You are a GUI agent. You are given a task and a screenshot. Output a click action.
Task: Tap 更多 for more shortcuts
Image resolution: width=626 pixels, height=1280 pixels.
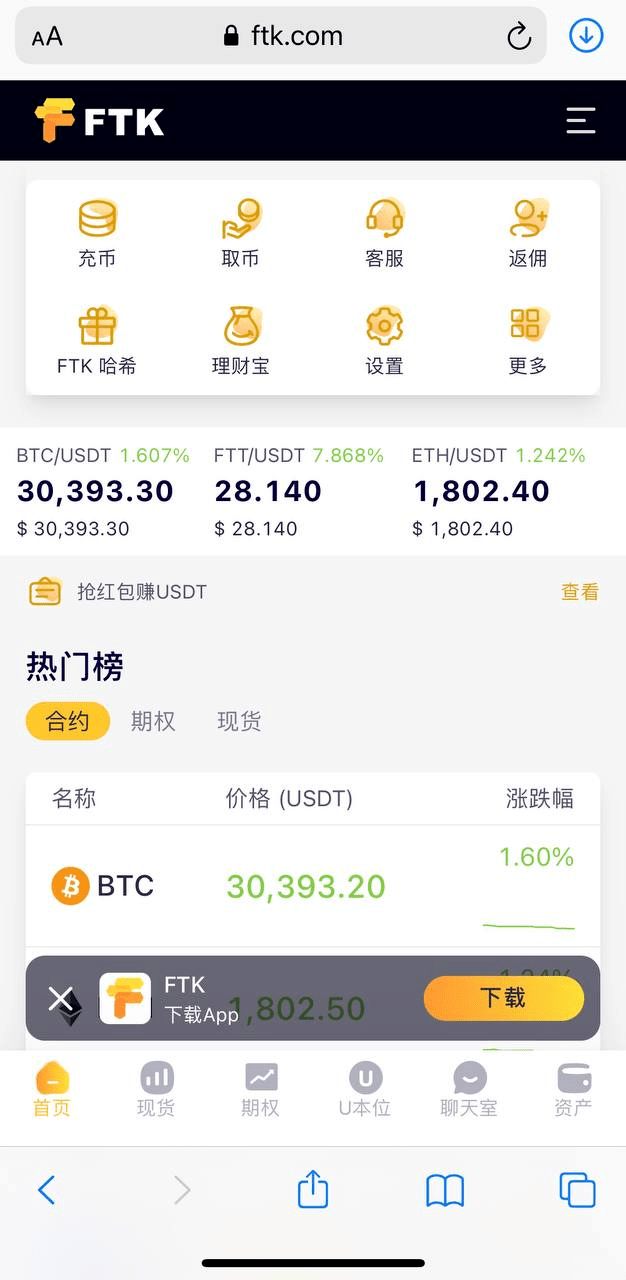click(528, 340)
